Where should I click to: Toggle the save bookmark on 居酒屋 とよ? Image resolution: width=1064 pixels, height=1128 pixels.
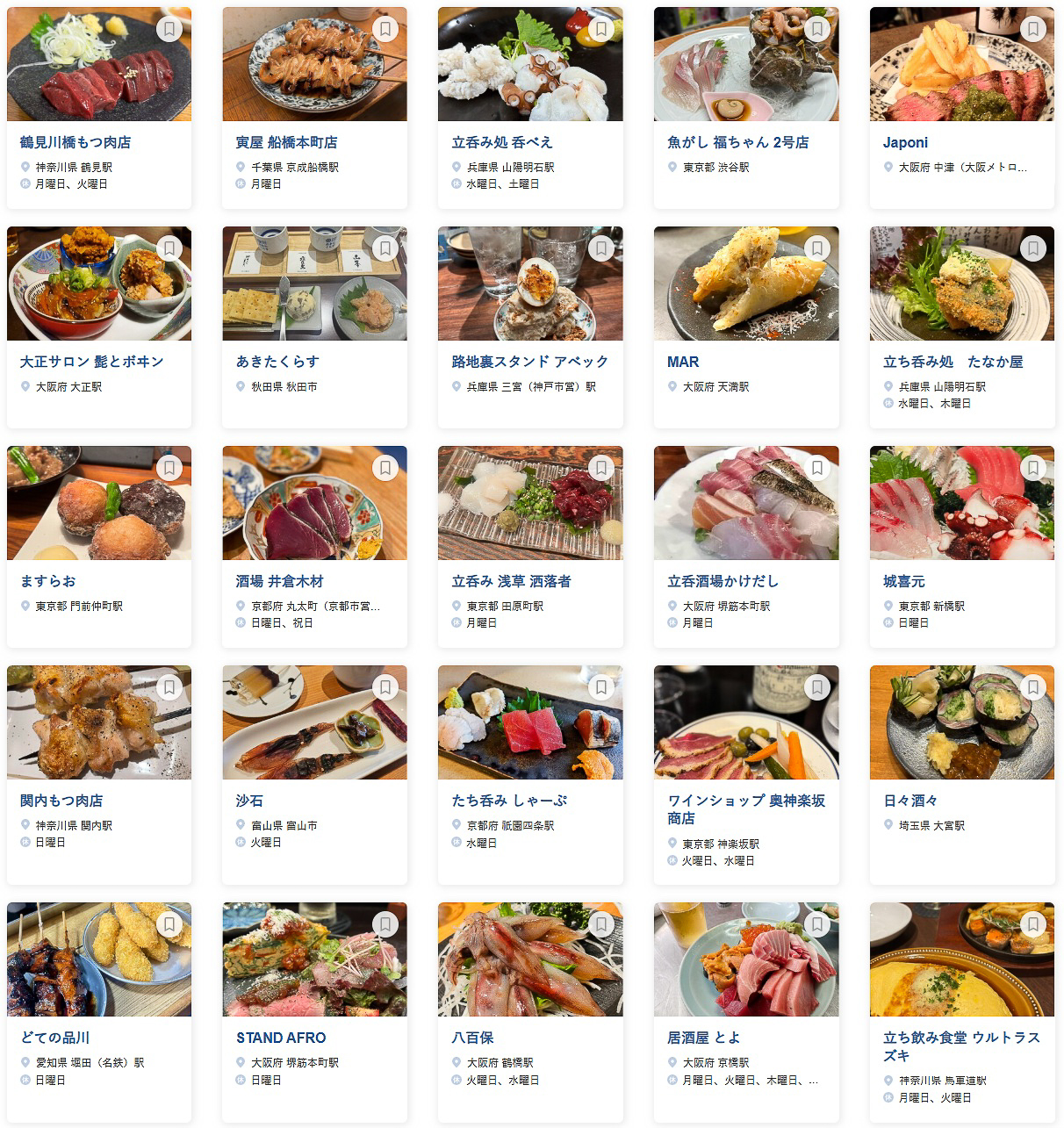(x=816, y=924)
